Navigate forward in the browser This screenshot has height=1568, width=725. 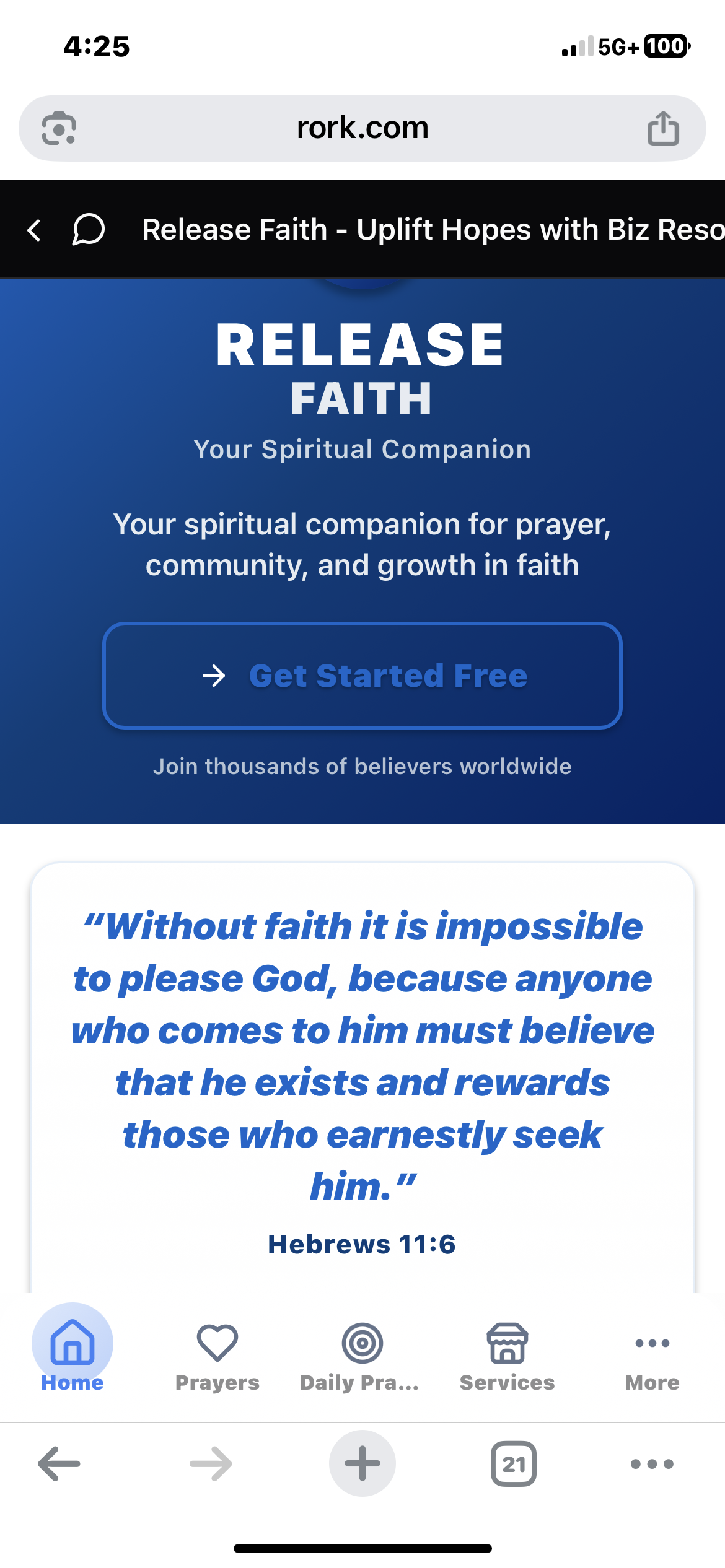pos(211,1464)
